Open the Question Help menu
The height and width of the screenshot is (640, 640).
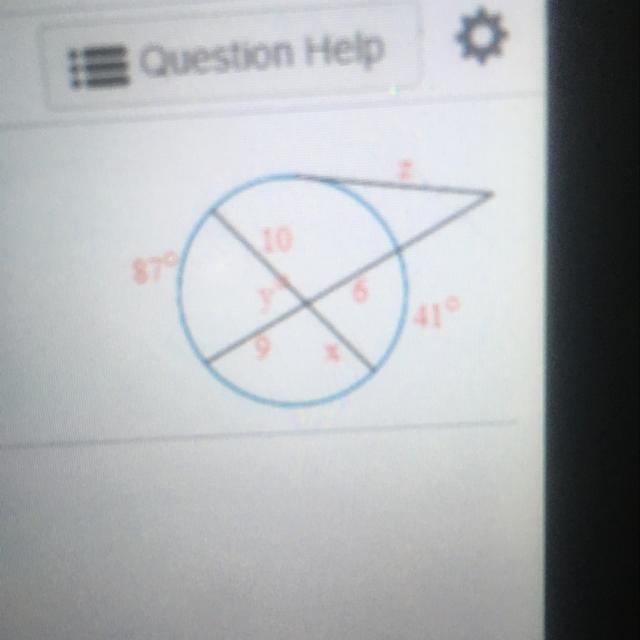231,57
